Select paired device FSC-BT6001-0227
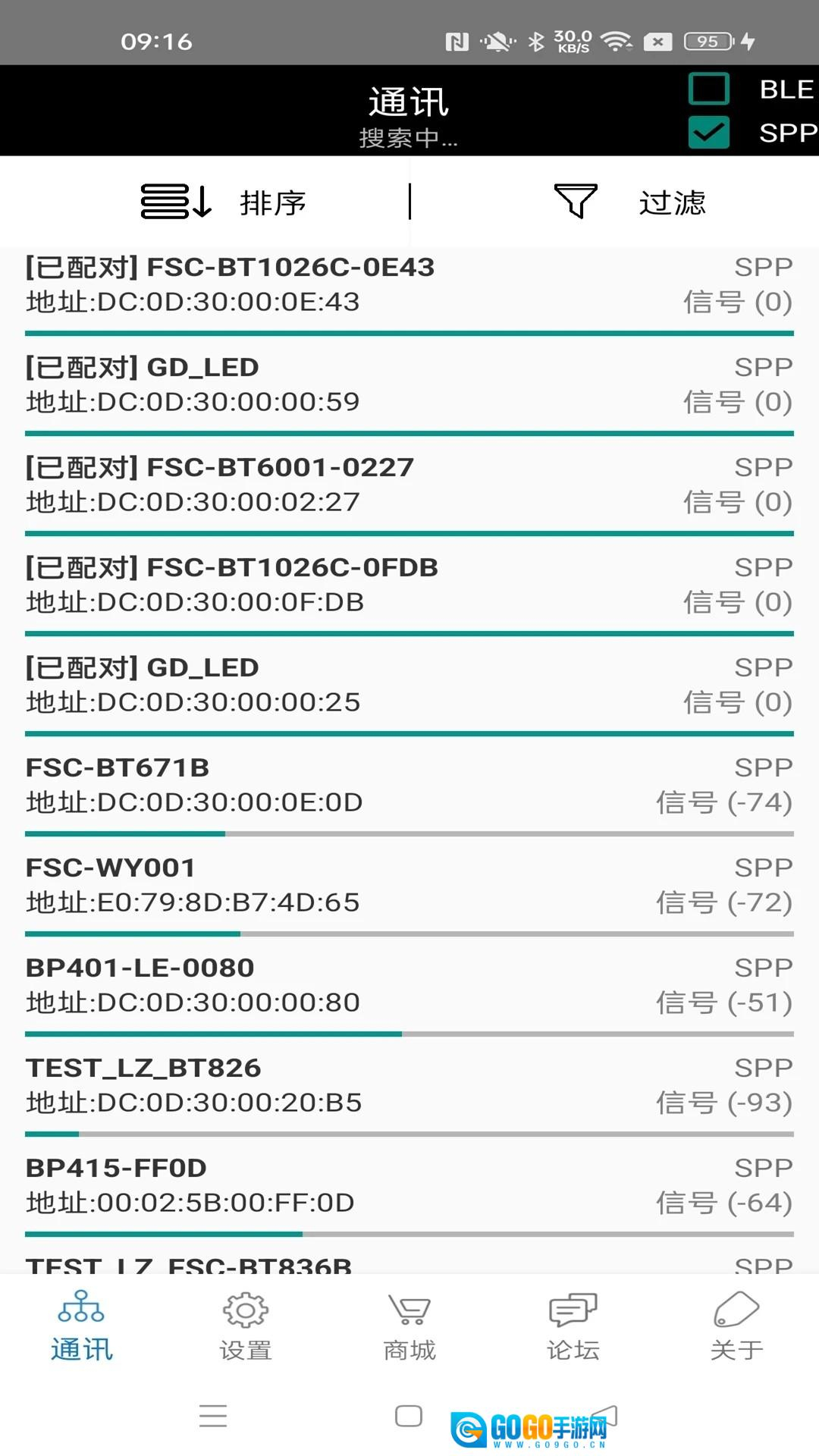Viewport: 819px width, 1456px height. (409, 485)
